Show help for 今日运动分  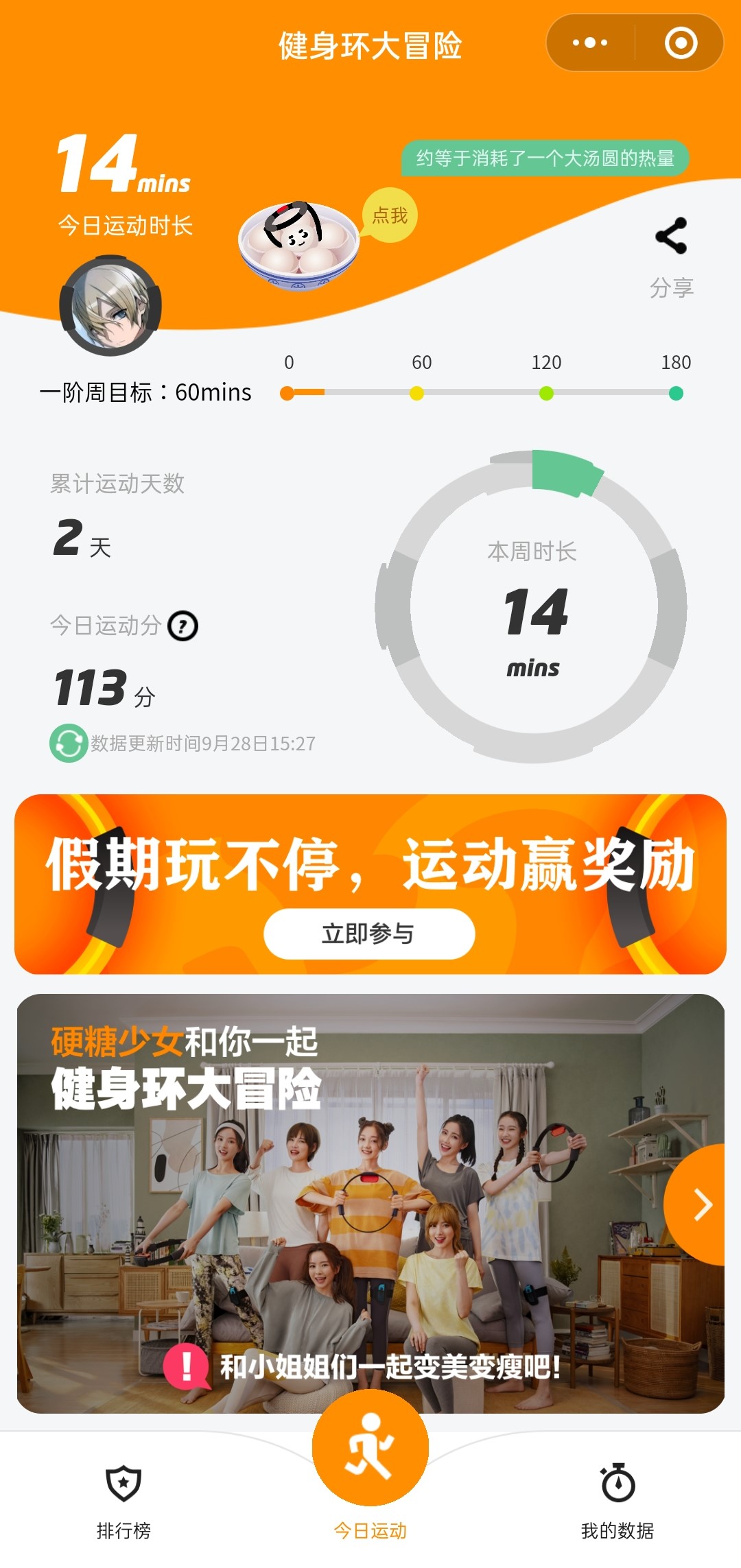(183, 626)
